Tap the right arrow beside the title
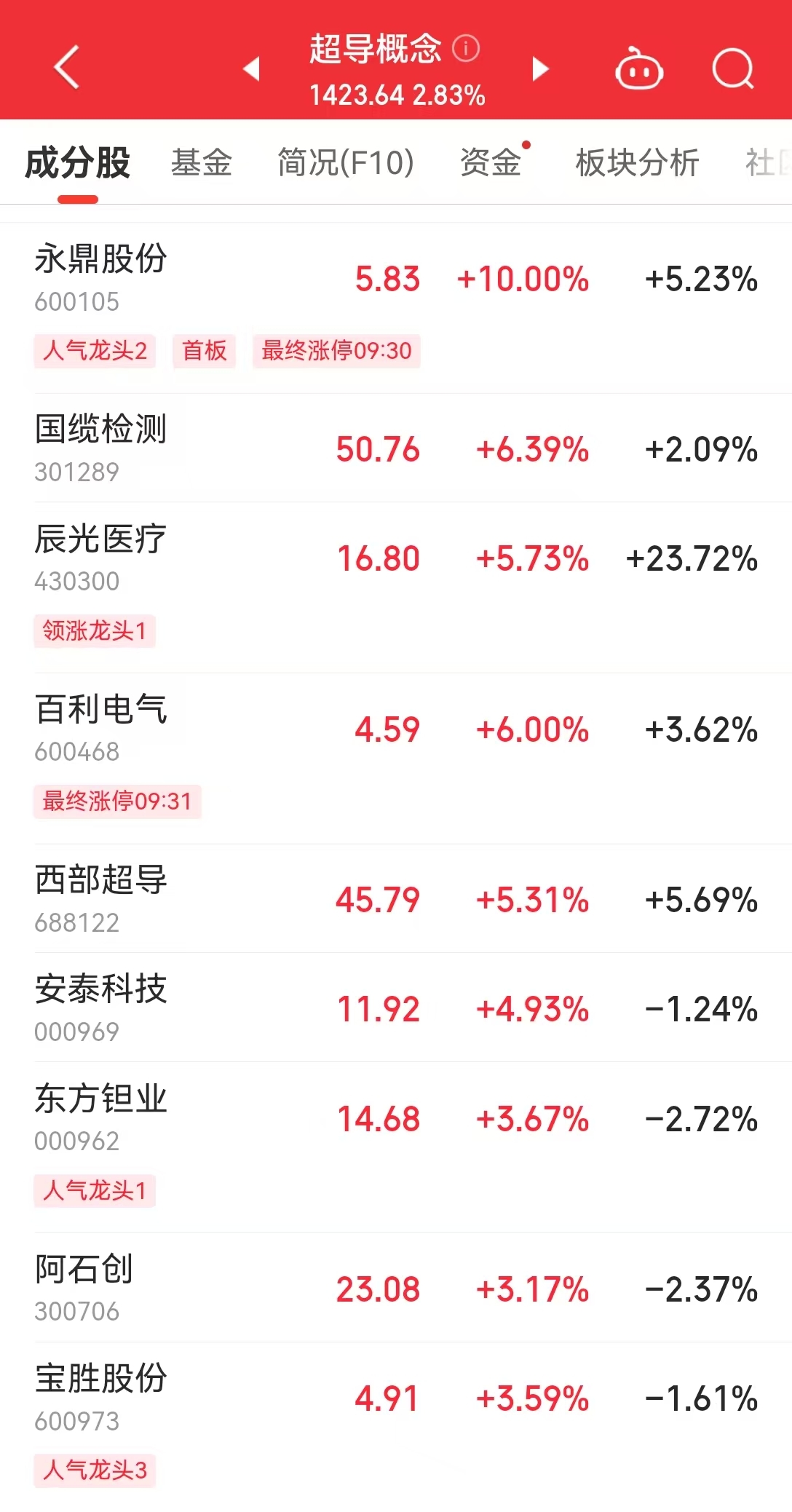 pos(539,67)
